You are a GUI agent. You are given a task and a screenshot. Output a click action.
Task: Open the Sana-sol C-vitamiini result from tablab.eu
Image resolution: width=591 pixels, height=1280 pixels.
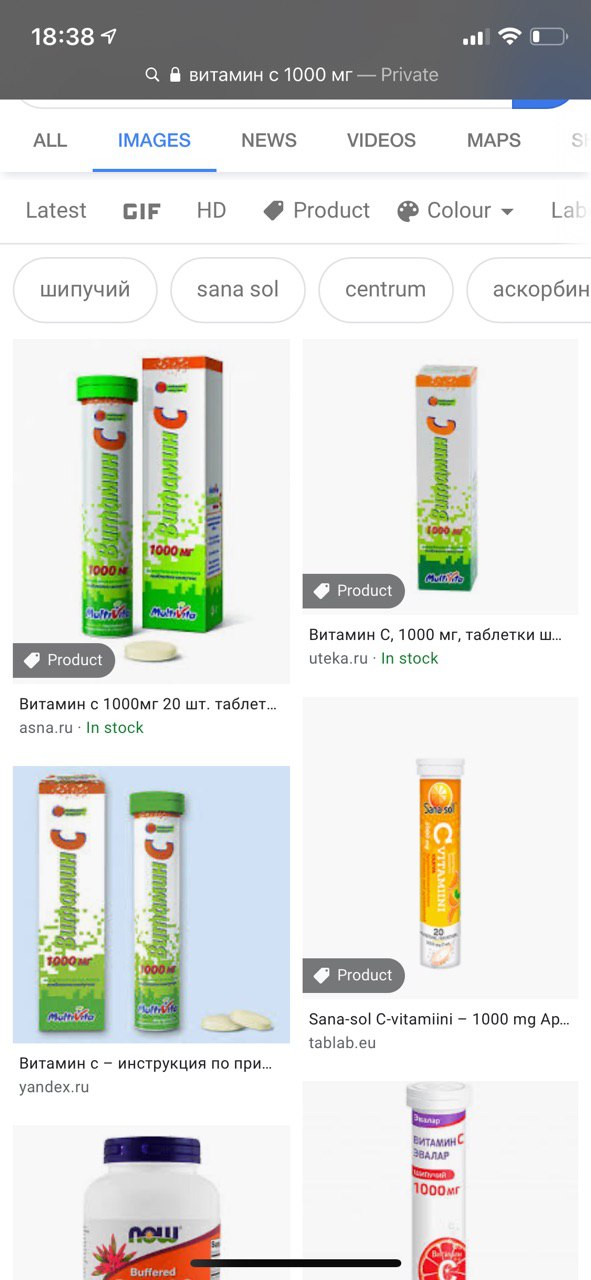(x=440, y=848)
